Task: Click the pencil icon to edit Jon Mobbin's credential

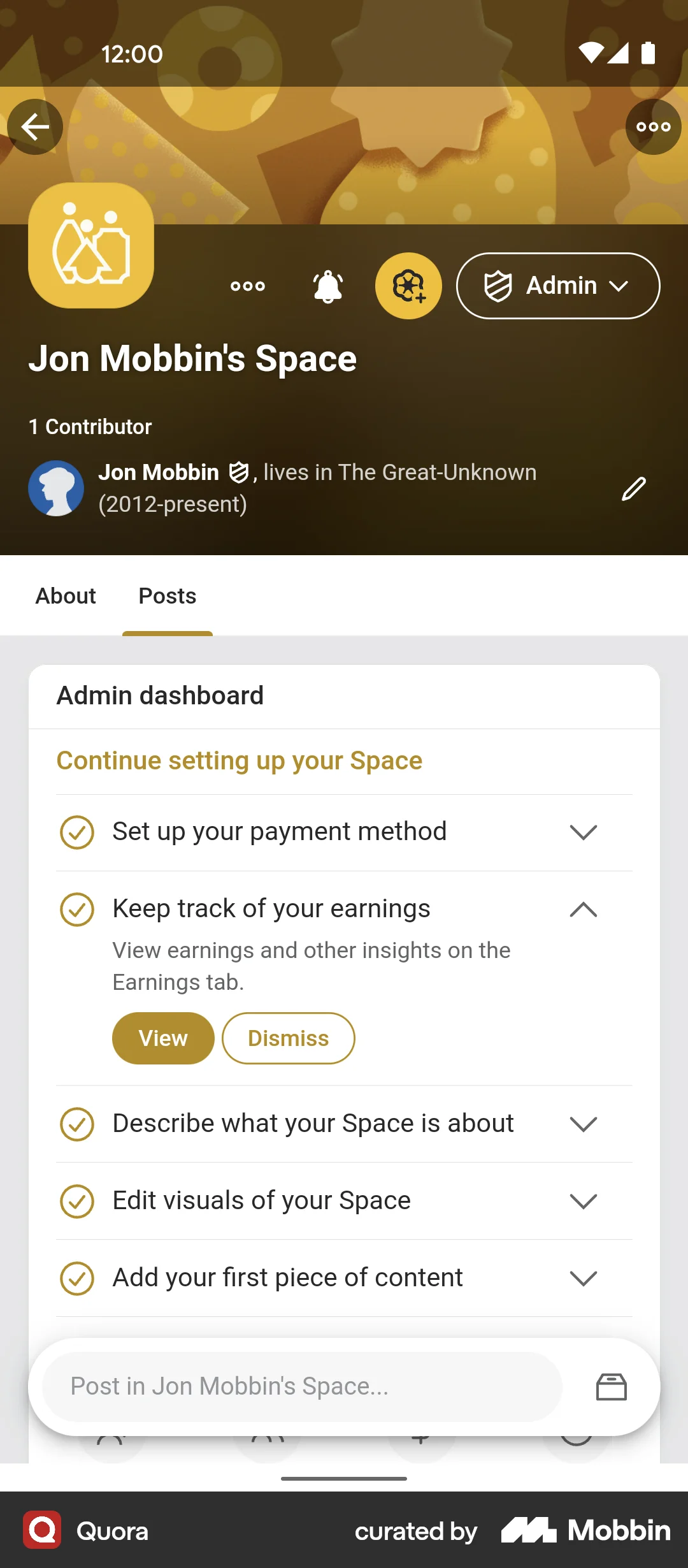Action: (x=633, y=490)
